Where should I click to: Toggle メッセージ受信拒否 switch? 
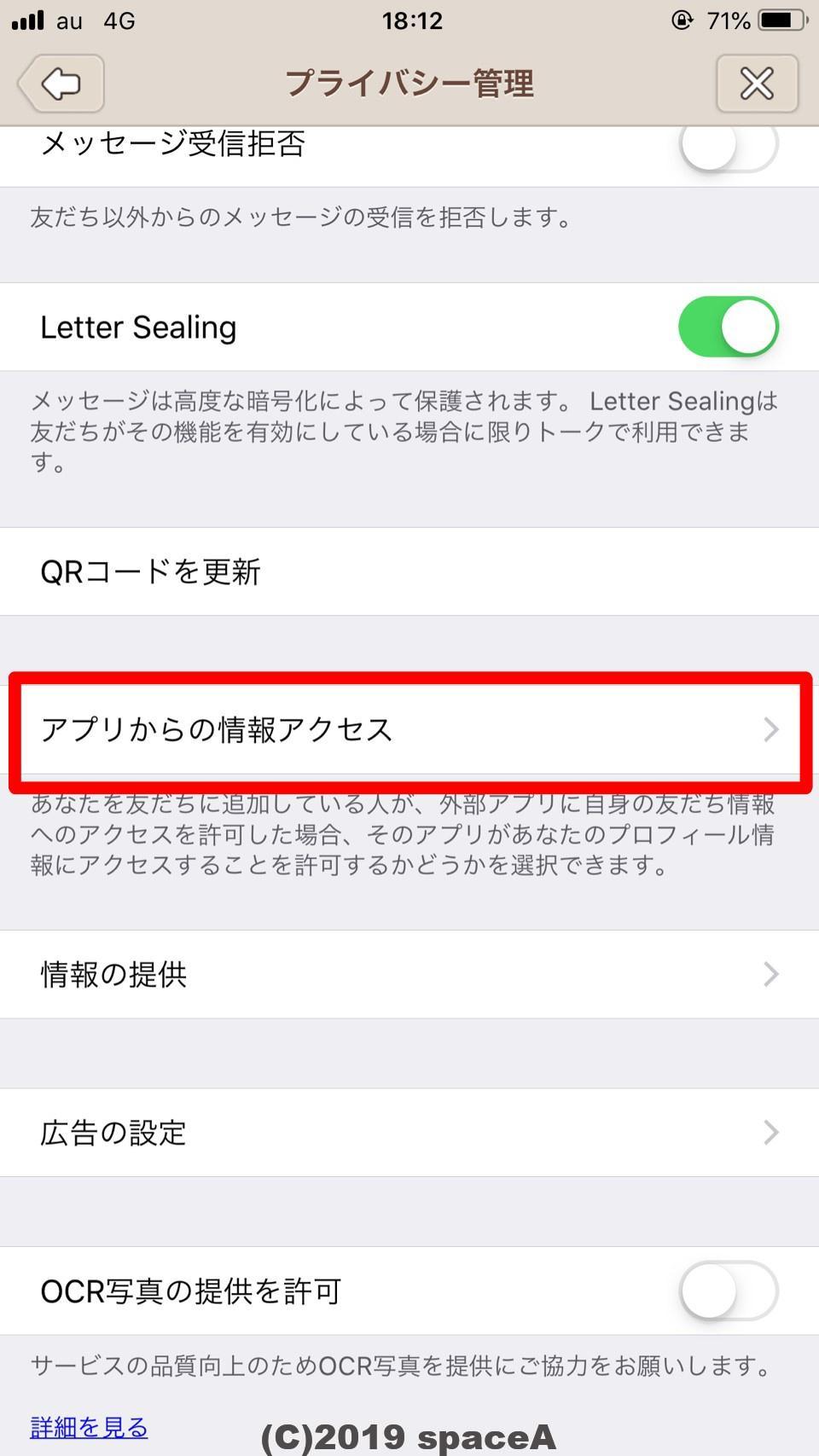[x=728, y=147]
